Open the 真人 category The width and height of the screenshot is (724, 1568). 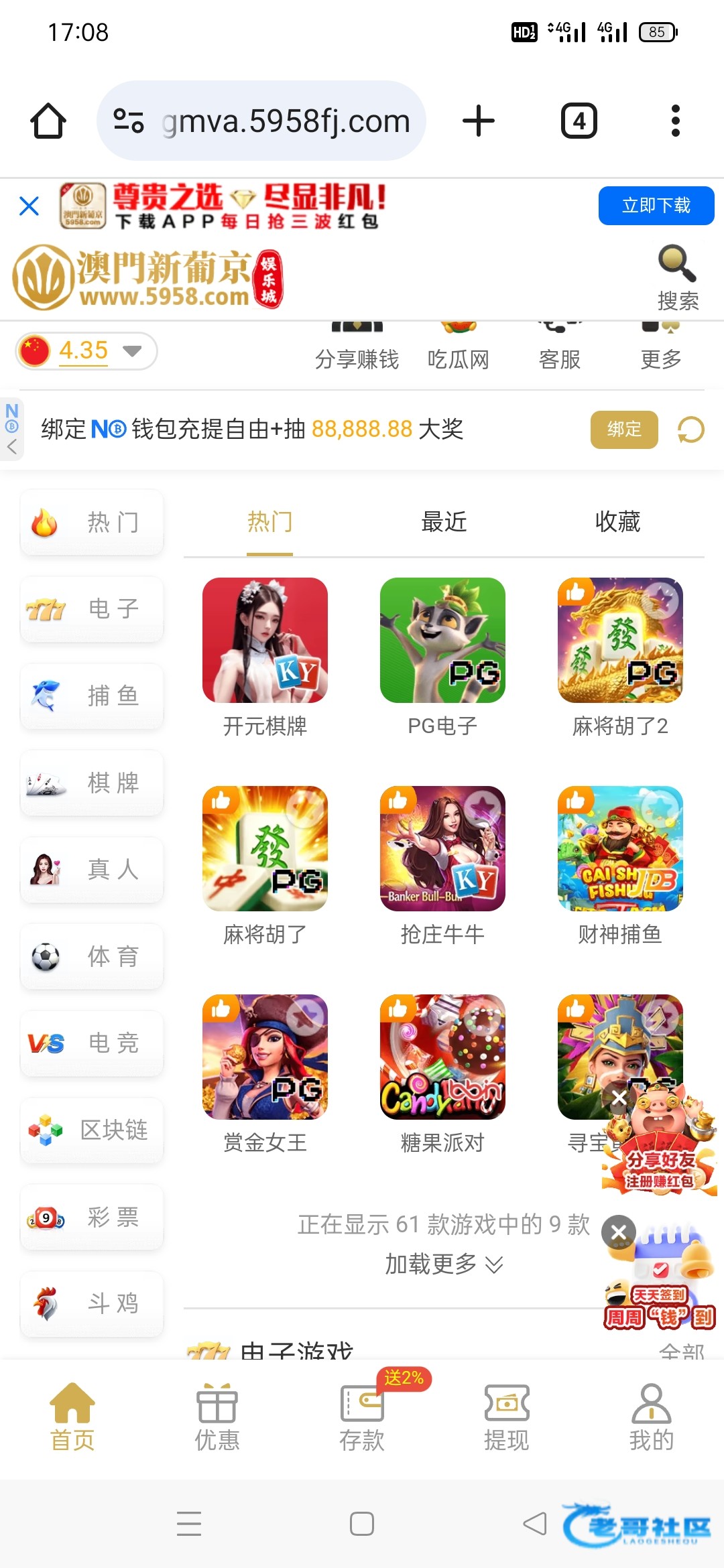click(x=92, y=869)
